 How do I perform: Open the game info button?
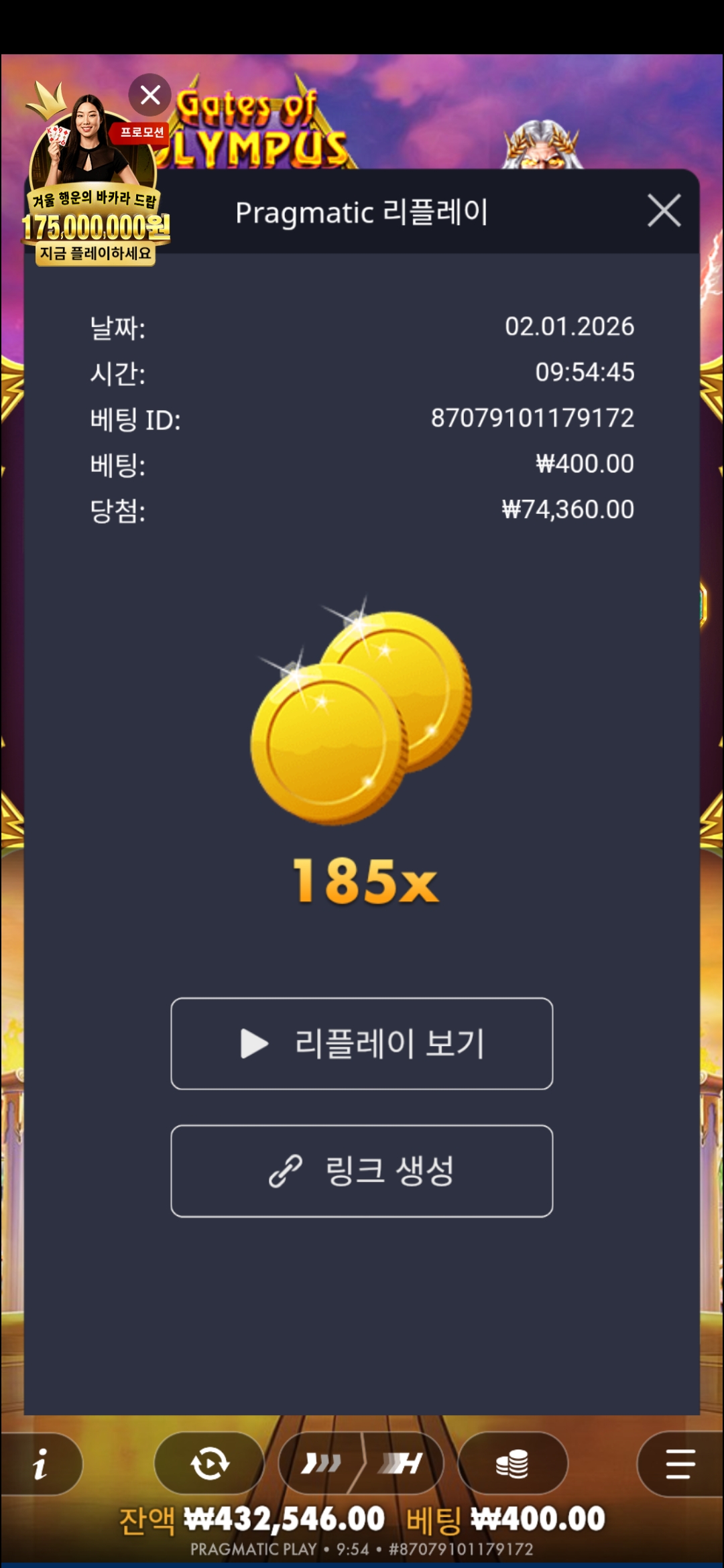(x=42, y=1463)
